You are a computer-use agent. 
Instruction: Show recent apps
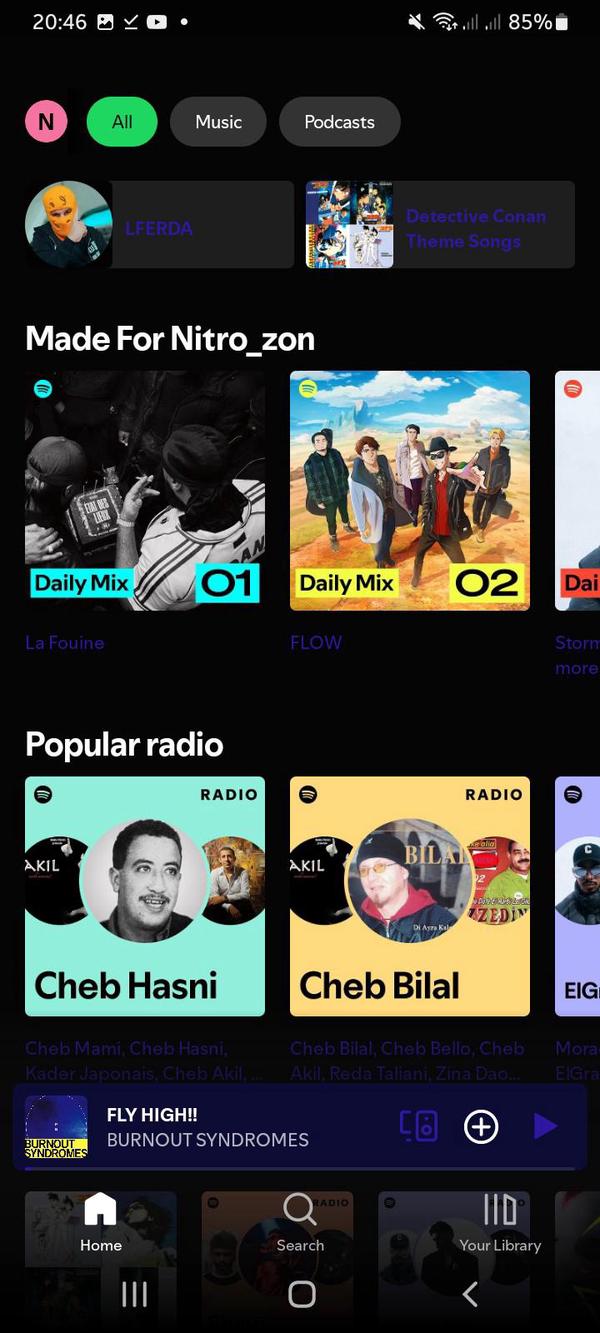(134, 1294)
